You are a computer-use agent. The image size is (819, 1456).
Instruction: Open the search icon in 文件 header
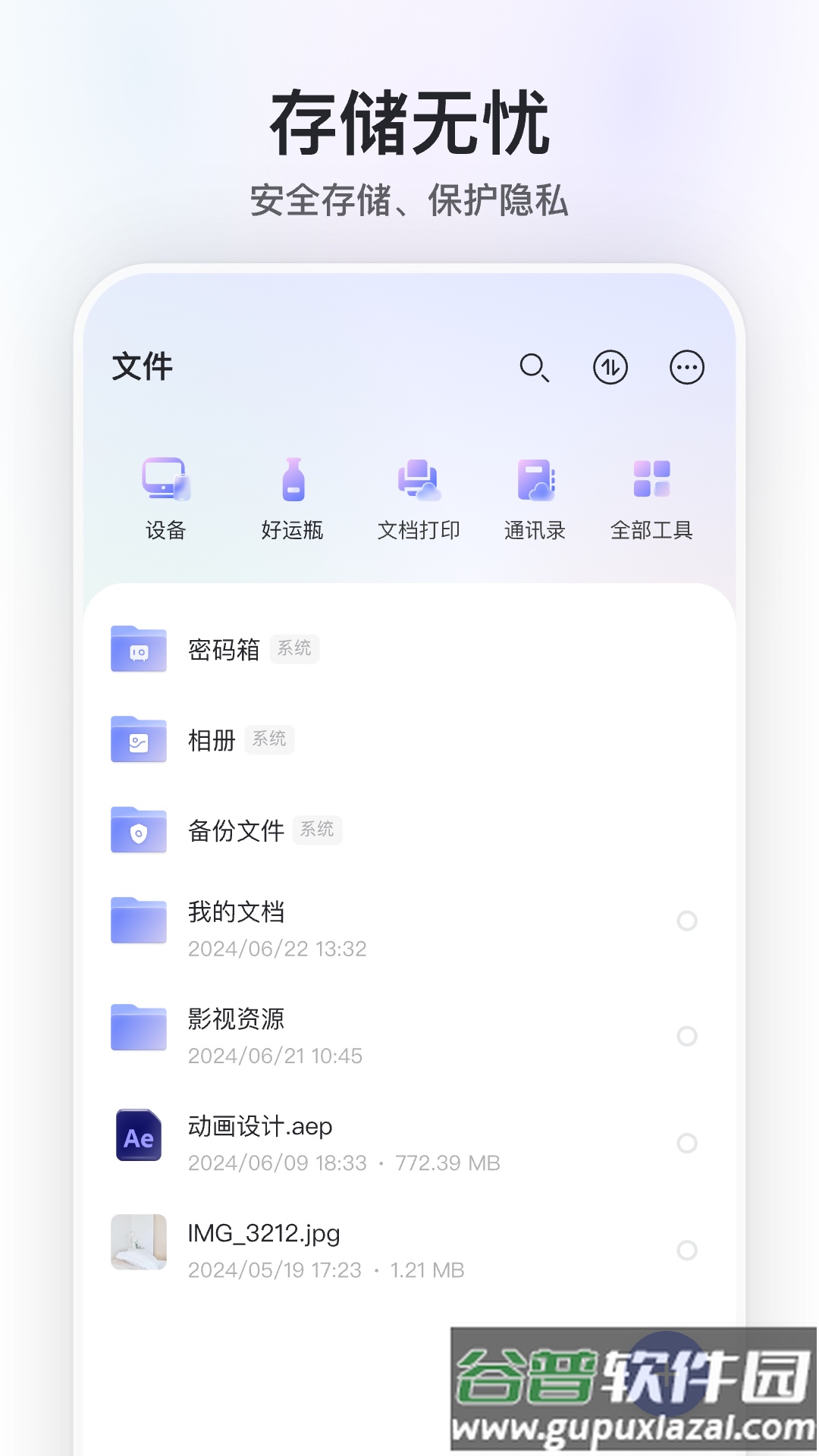(x=535, y=367)
